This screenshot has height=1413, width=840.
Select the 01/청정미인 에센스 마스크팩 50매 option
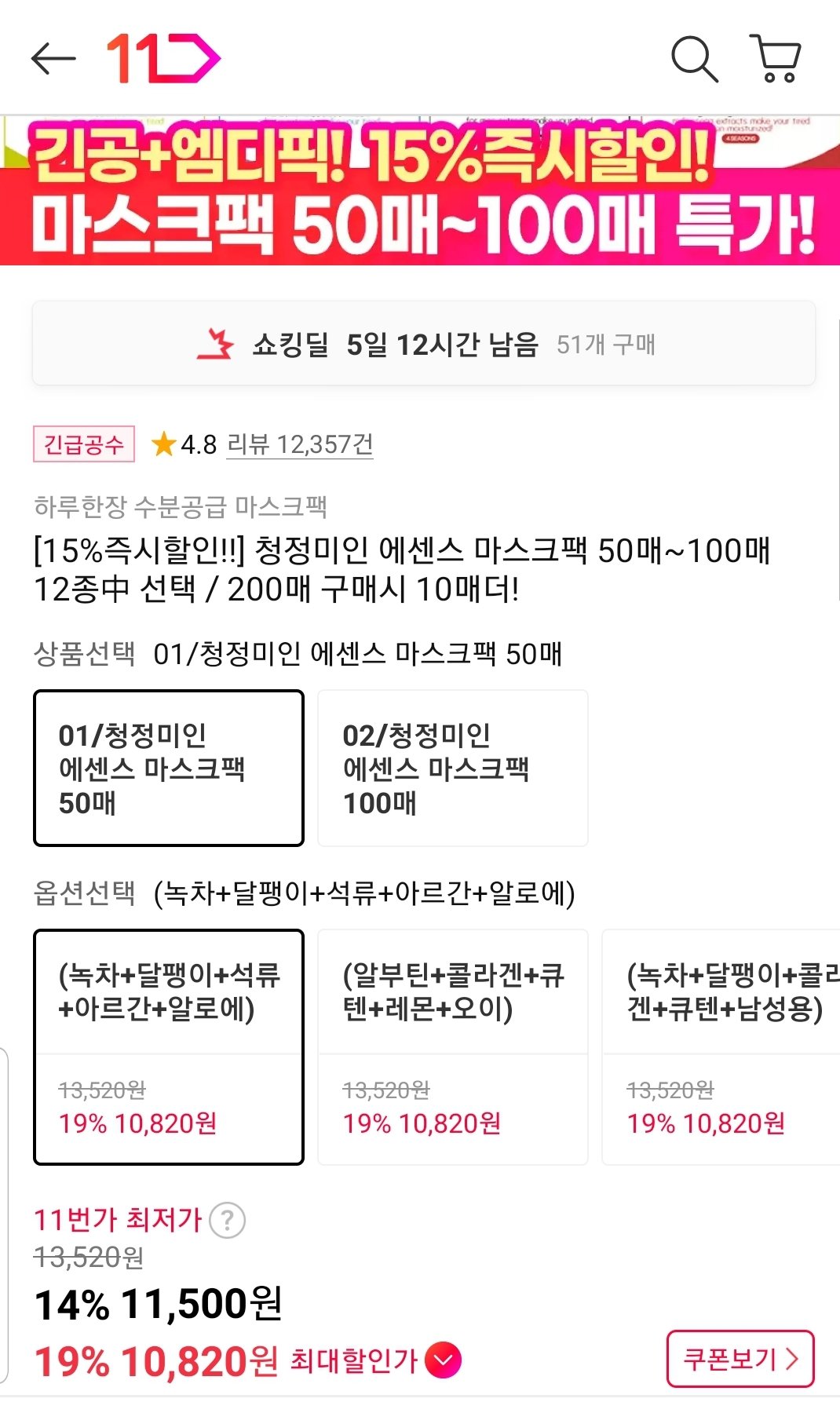point(170,768)
